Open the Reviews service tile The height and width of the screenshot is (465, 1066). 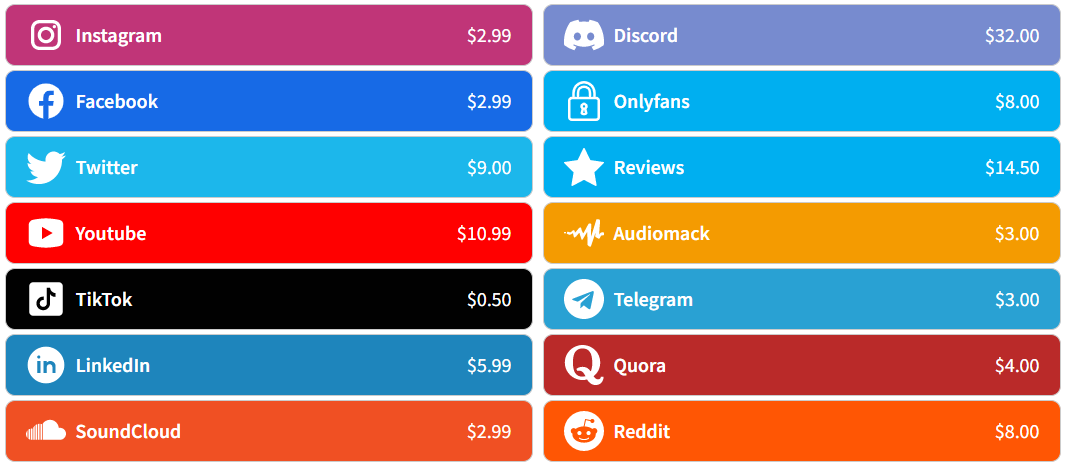point(801,168)
